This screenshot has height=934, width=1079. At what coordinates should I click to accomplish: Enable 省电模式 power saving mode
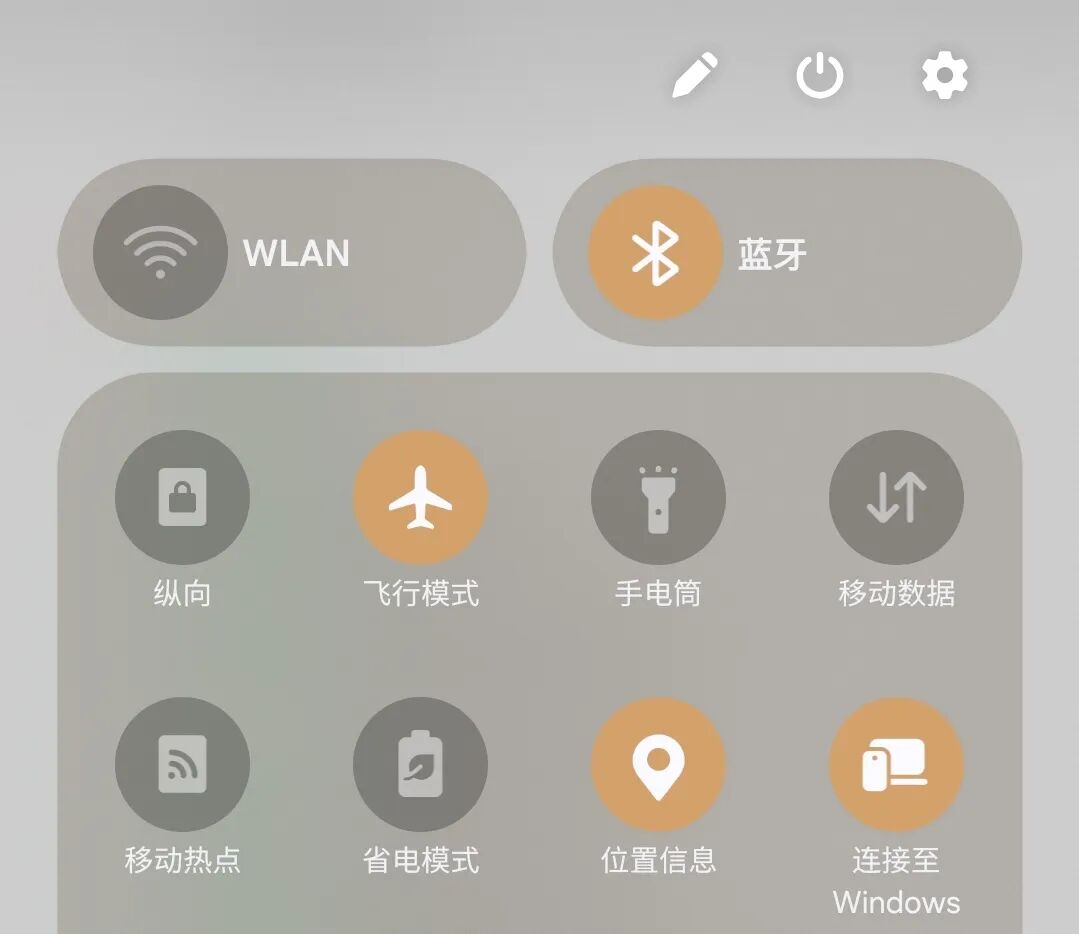click(420, 764)
